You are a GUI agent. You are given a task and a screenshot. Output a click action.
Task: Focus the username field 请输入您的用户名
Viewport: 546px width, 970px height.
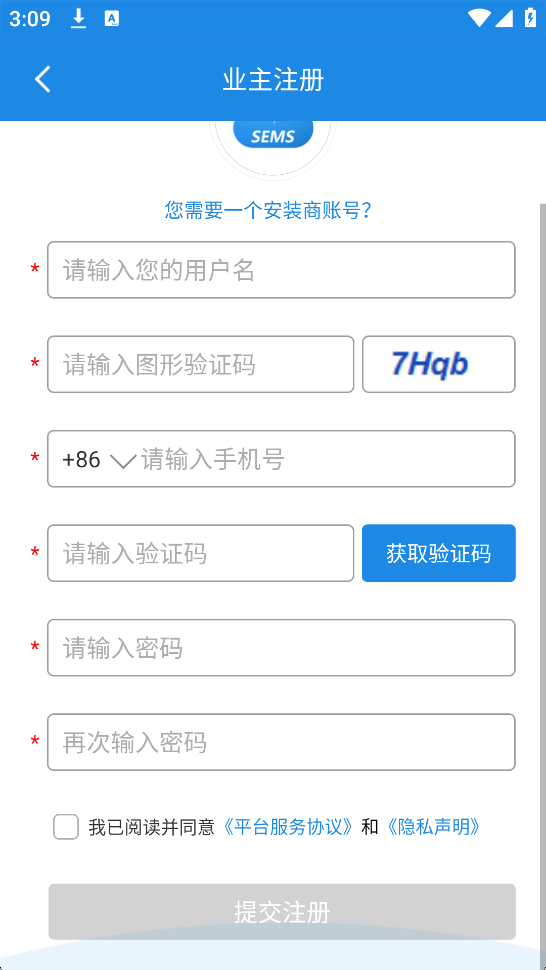(281, 270)
